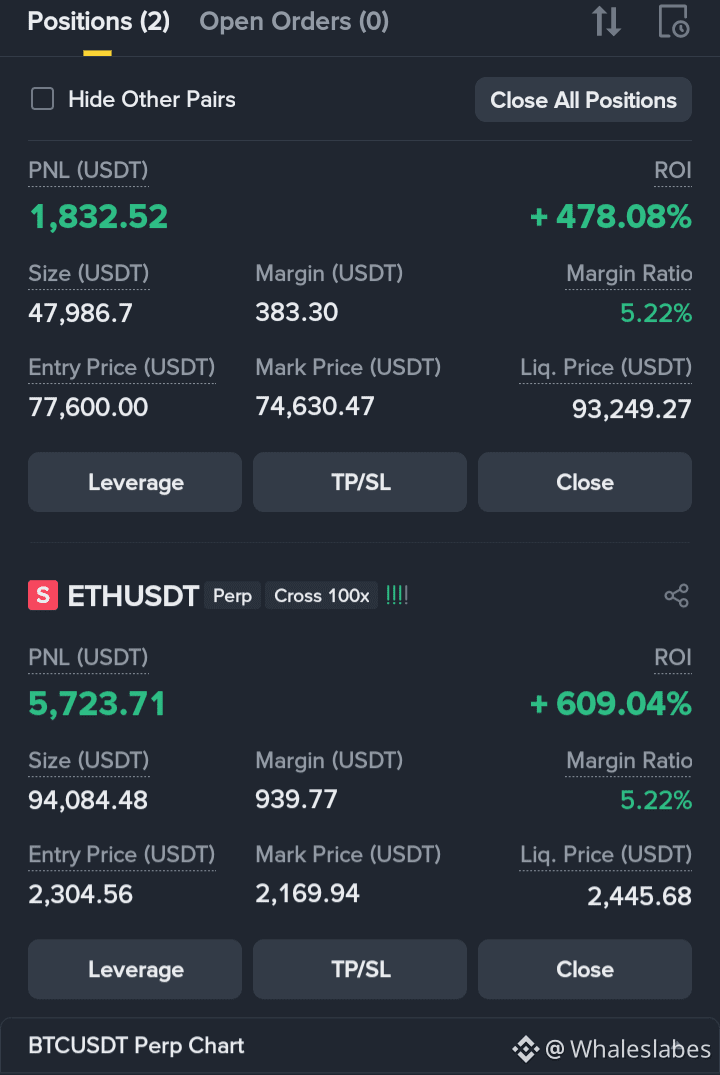This screenshot has height=1075, width=720.
Task: Adjust Leverage for the 77,600.00 entry position
Action: 135,482
